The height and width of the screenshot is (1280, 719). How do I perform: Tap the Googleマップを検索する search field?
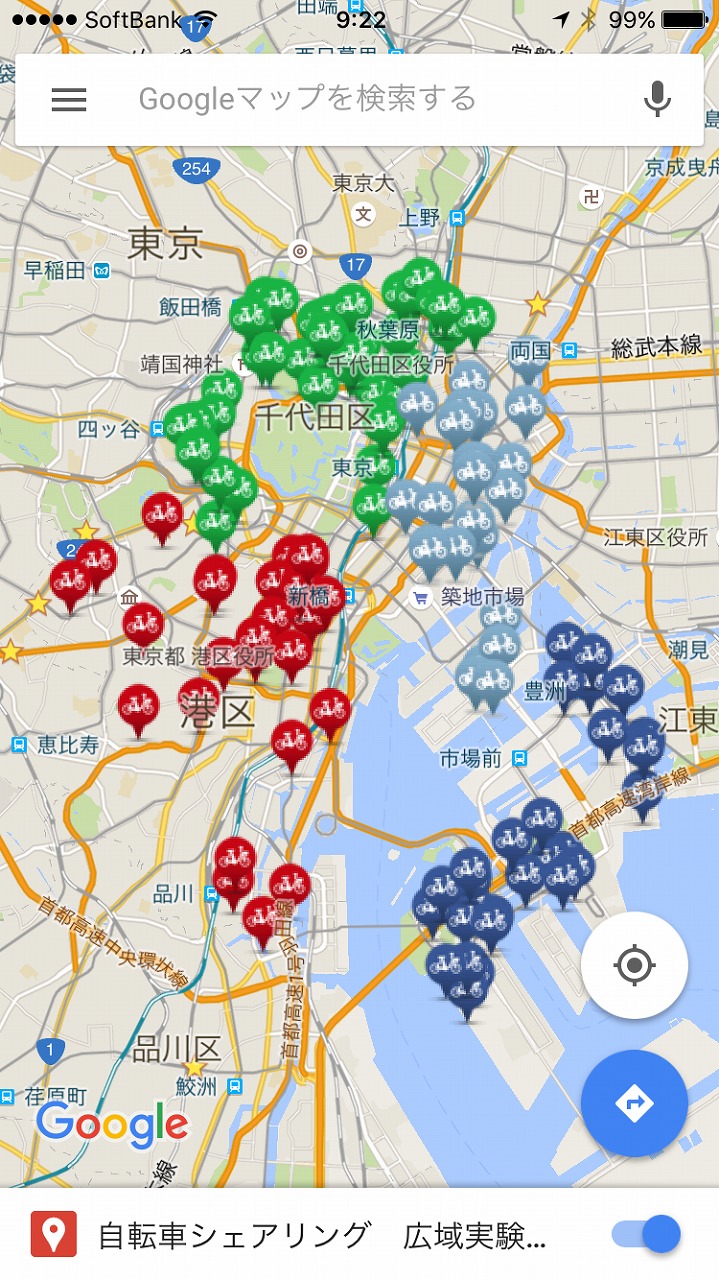[360, 99]
